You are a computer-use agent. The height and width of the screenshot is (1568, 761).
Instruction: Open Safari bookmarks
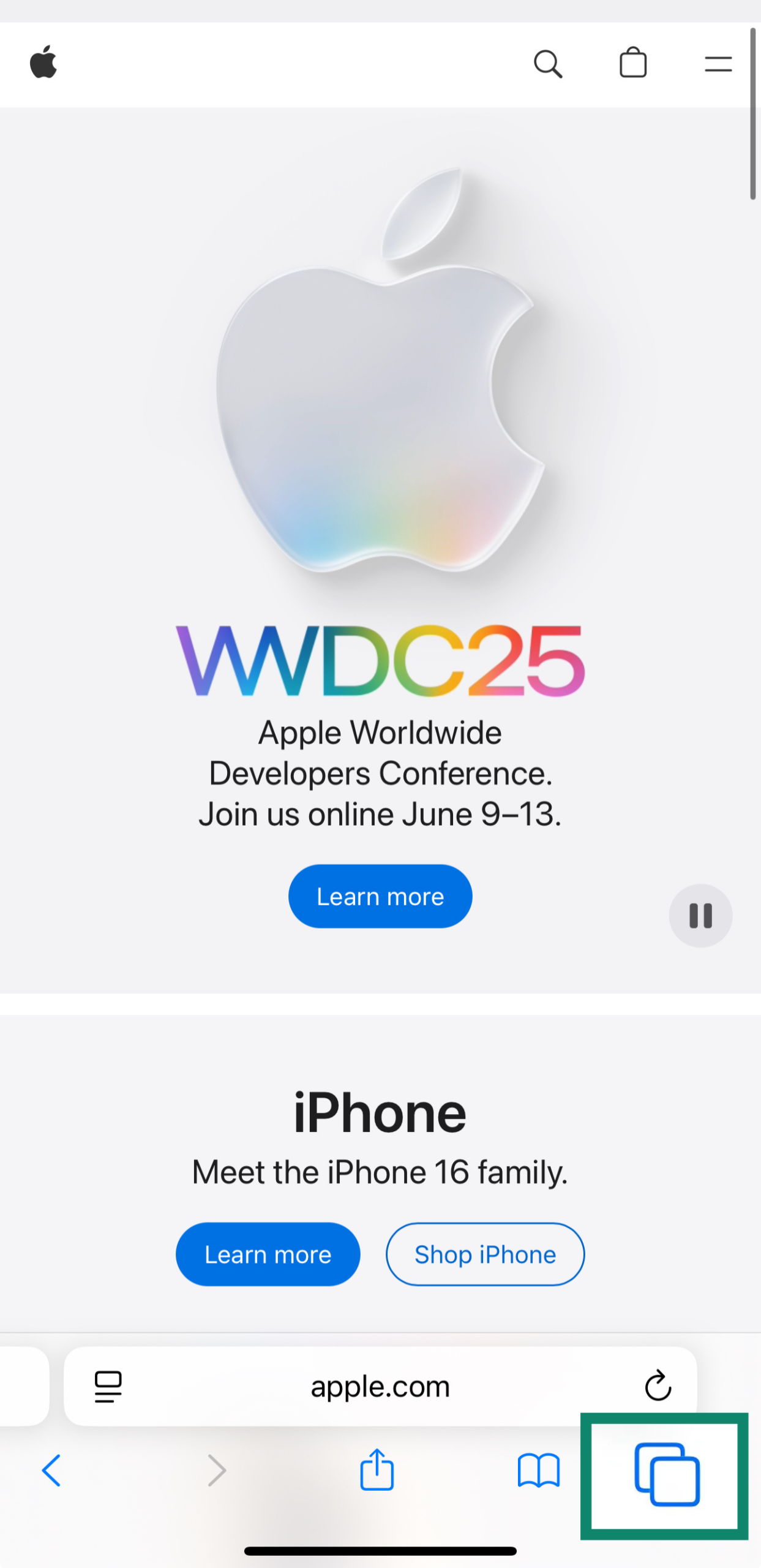538,1470
